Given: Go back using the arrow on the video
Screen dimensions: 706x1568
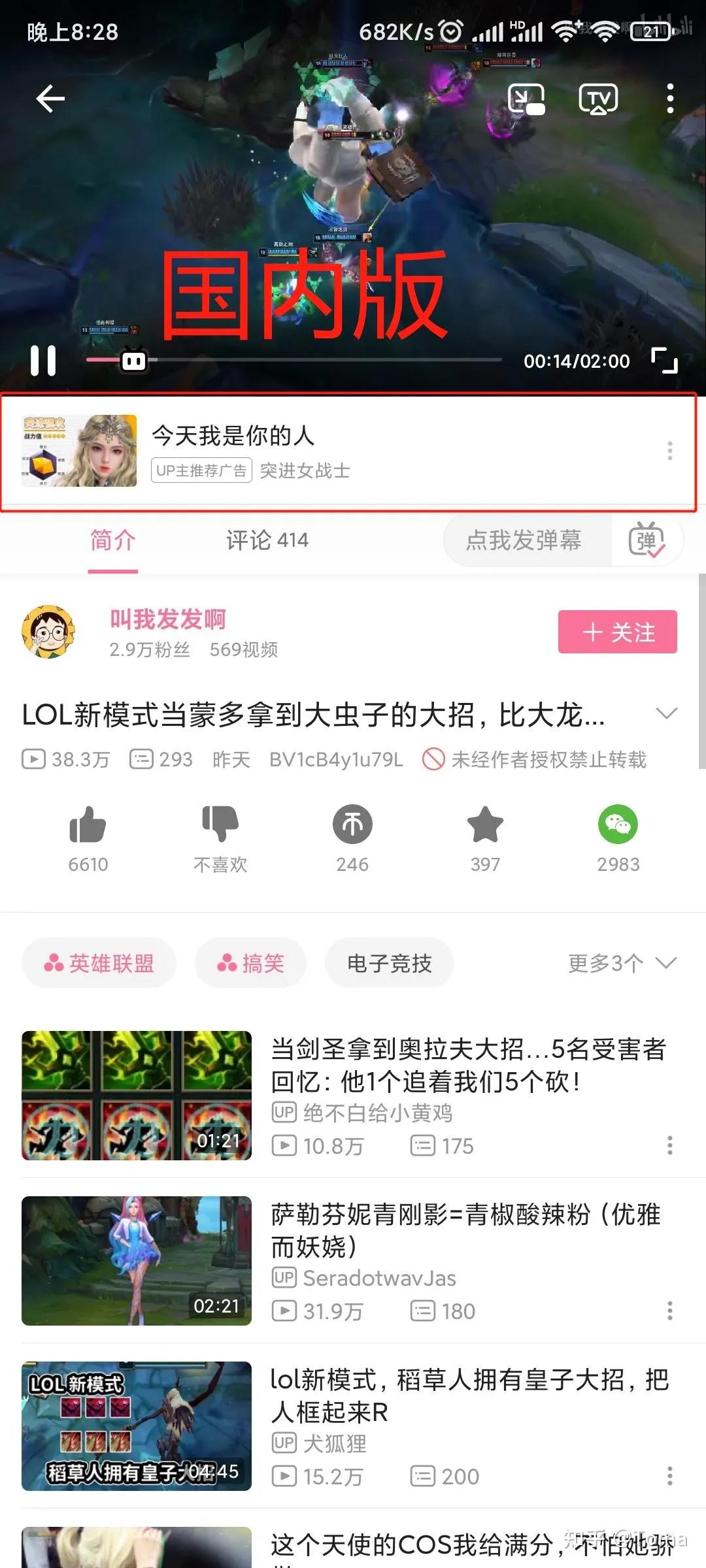Looking at the screenshot, I should pyautogui.click(x=50, y=99).
